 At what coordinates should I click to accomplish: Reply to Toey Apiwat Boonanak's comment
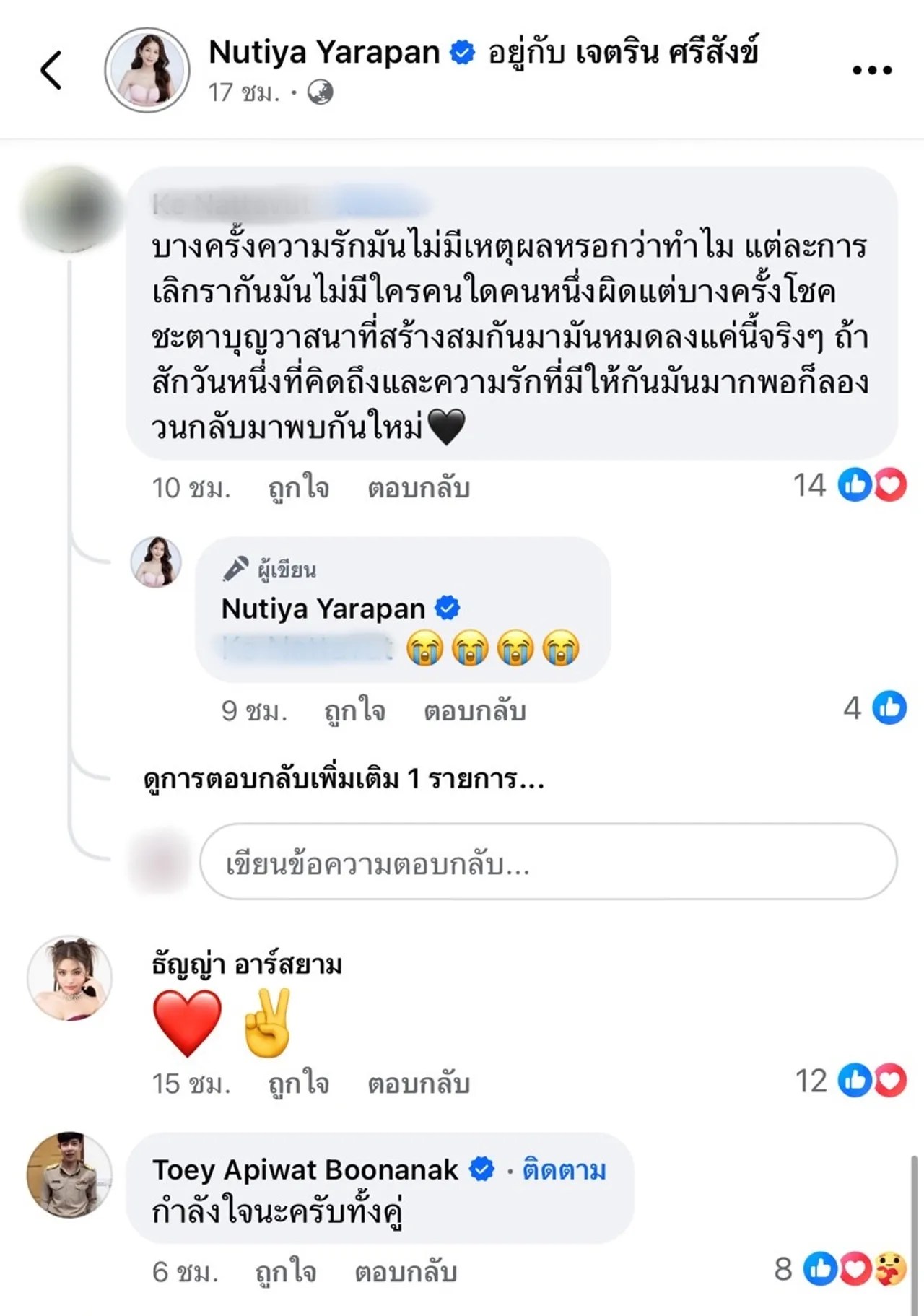coord(406,1272)
